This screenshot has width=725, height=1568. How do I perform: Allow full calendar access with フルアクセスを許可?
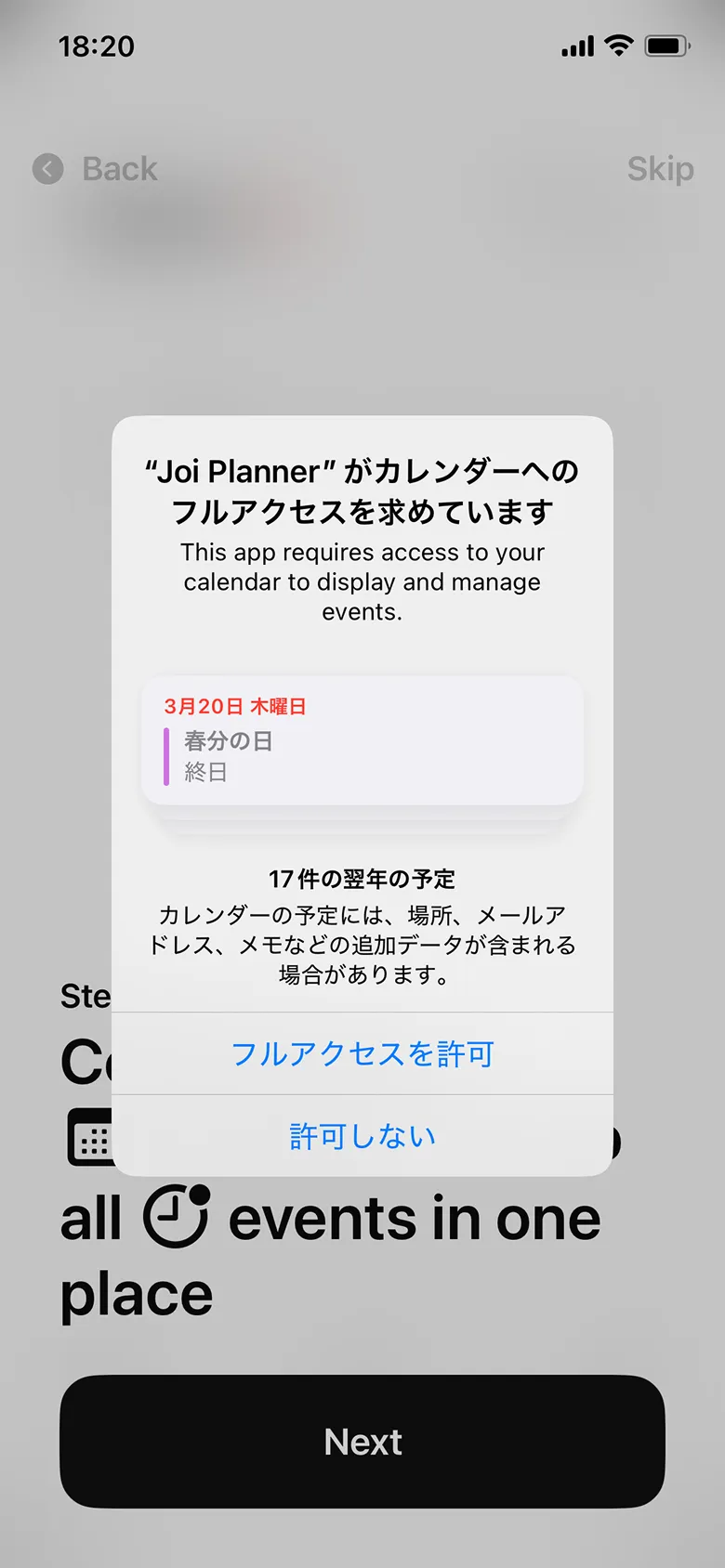(x=362, y=1053)
